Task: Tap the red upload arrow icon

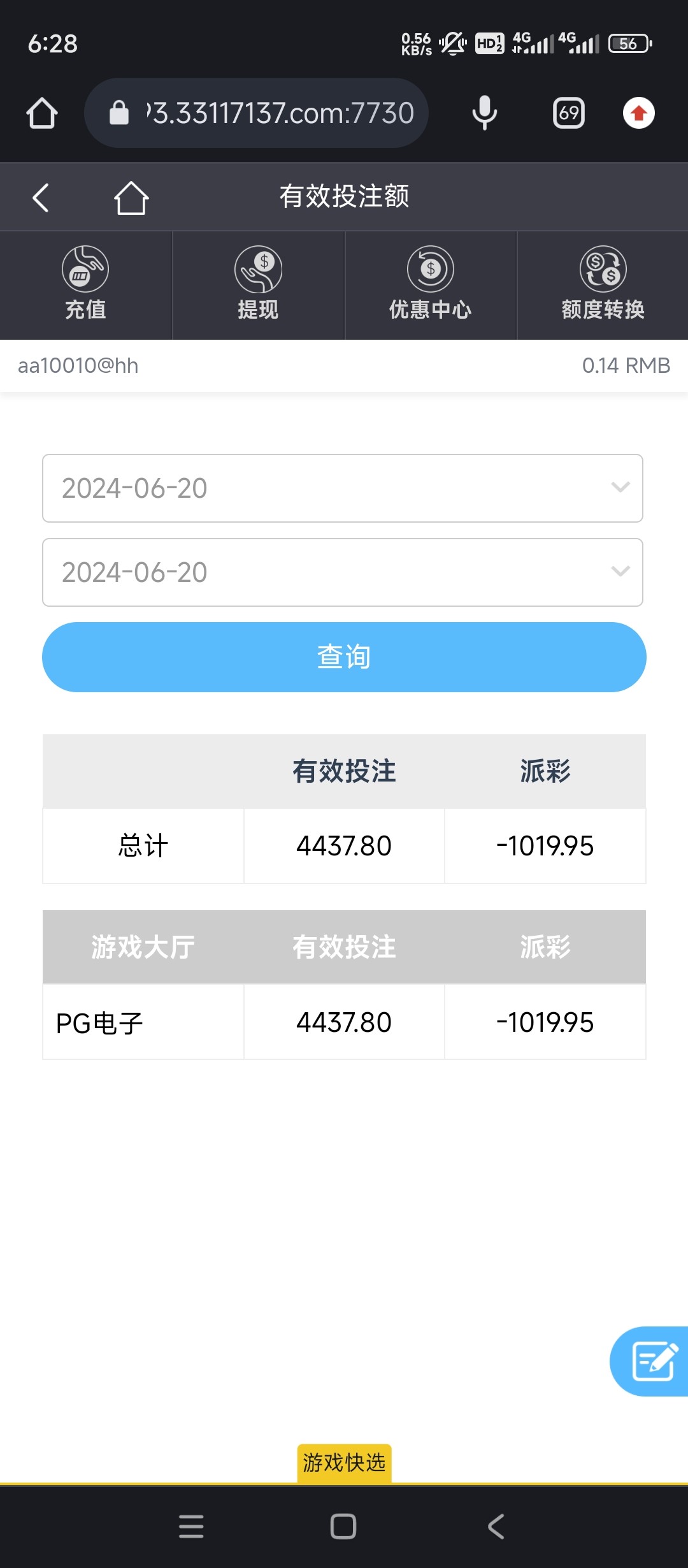Action: pos(638,113)
